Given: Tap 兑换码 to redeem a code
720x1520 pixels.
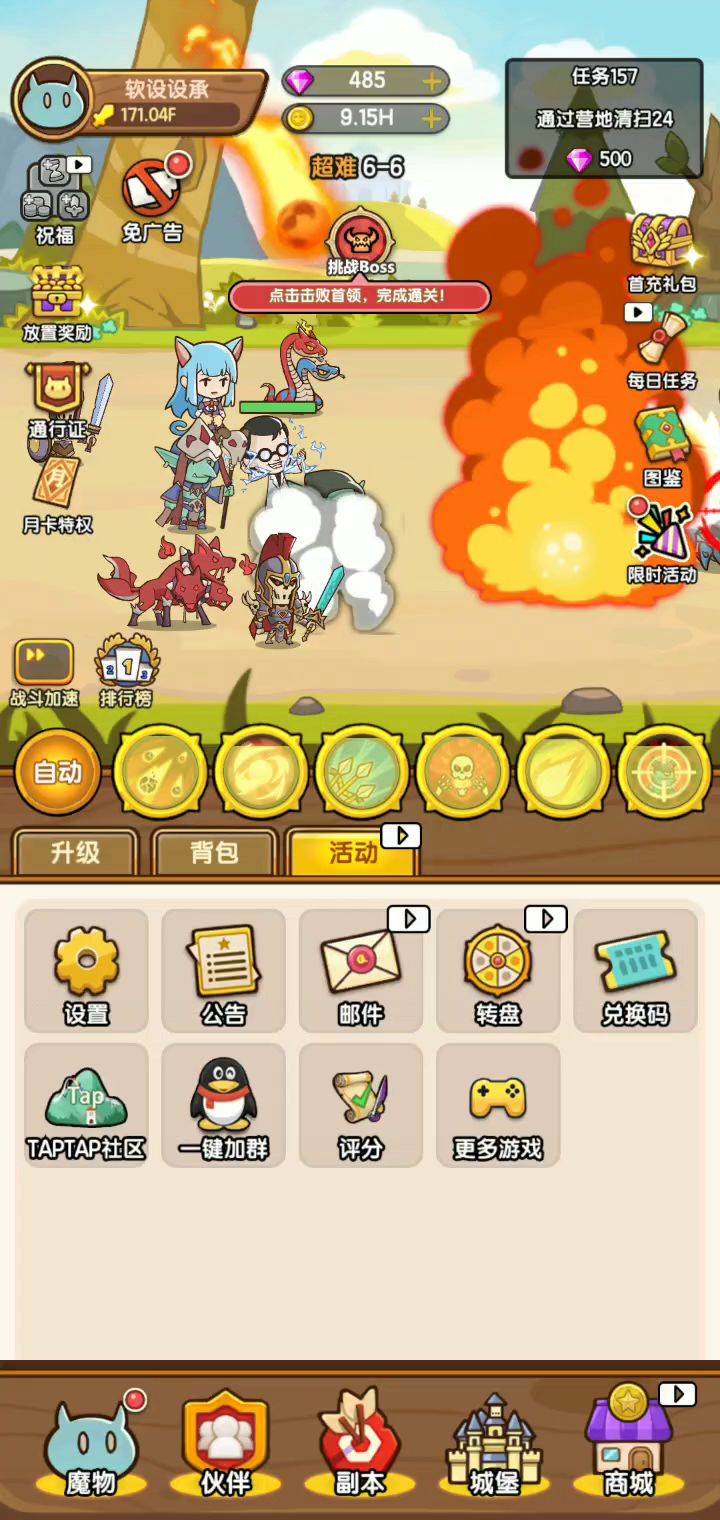Looking at the screenshot, I should pos(634,970).
